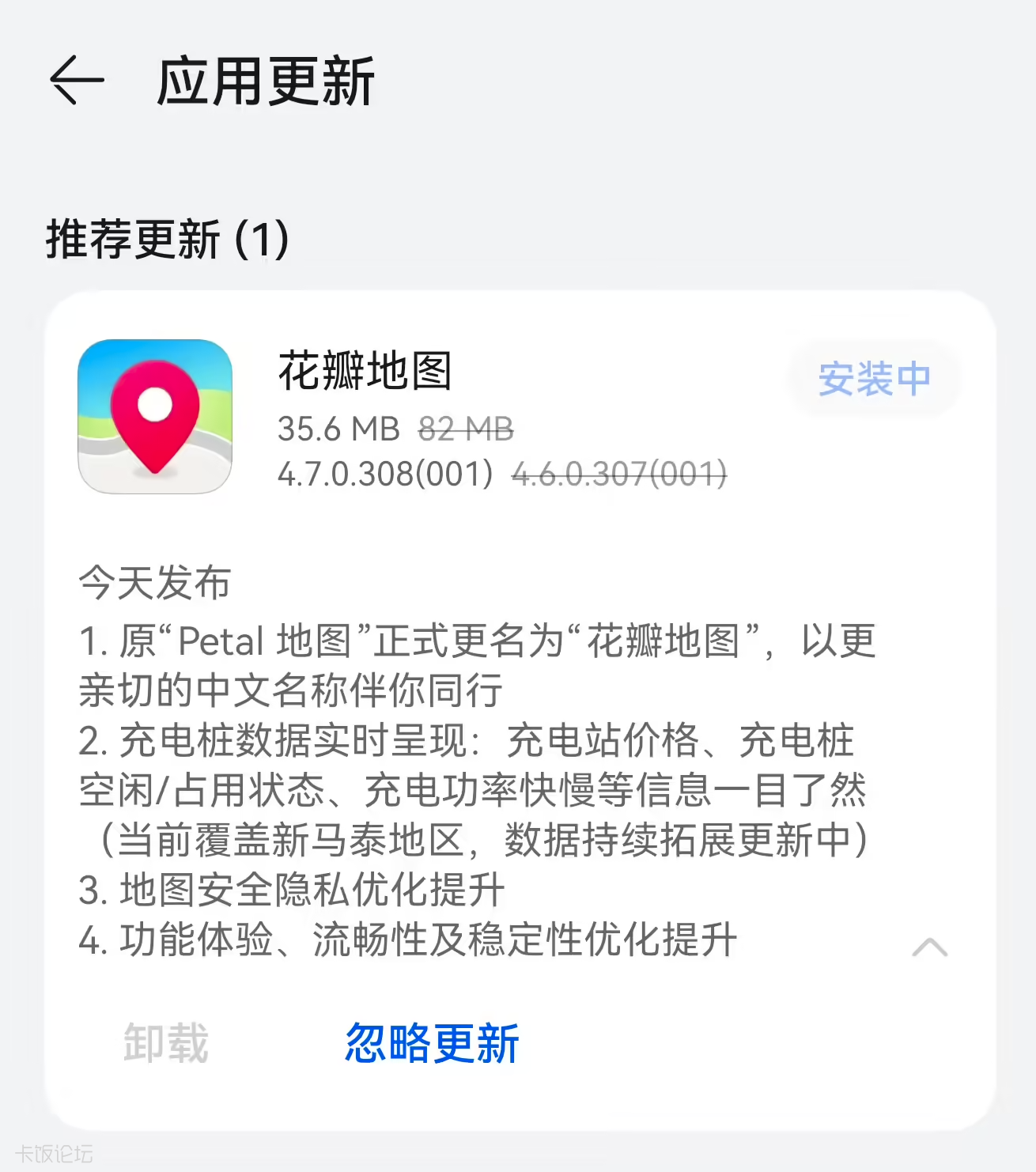Tap the 35.6 MB download size
Viewport: 1036px width, 1172px height.
coord(340,429)
